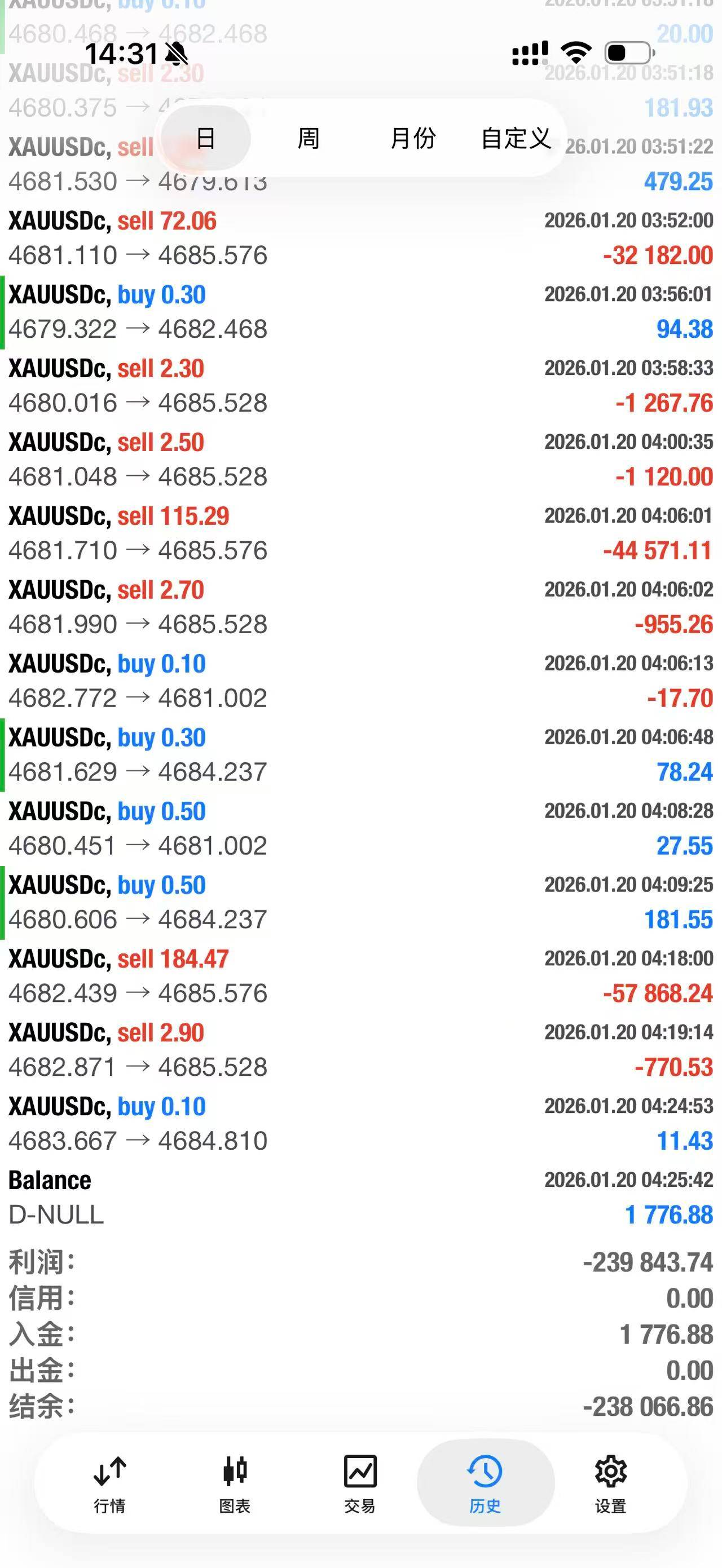View the buy 0.50 trade at 04:09:25

click(x=360, y=902)
